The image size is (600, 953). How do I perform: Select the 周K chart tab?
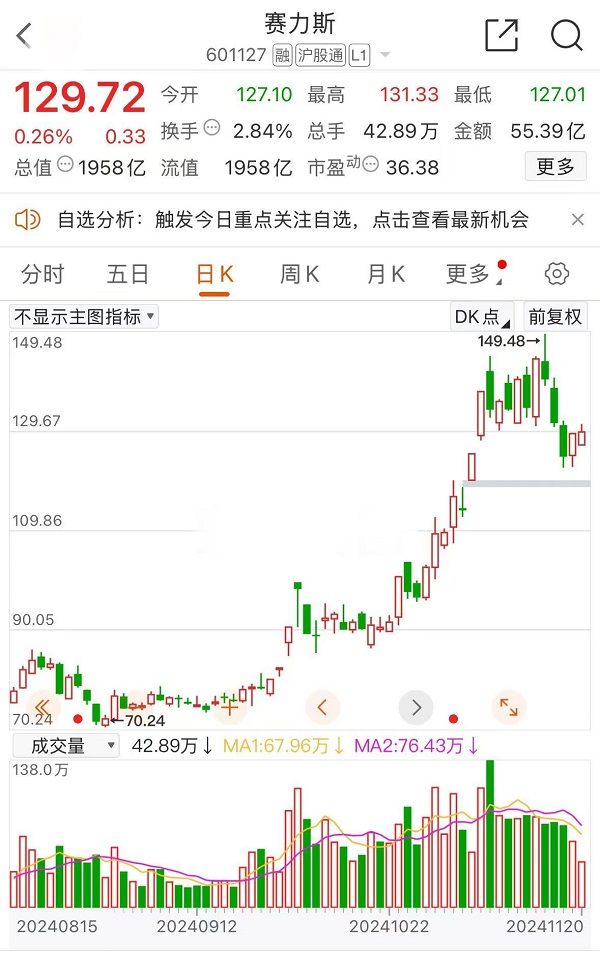pyautogui.click(x=299, y=274)
